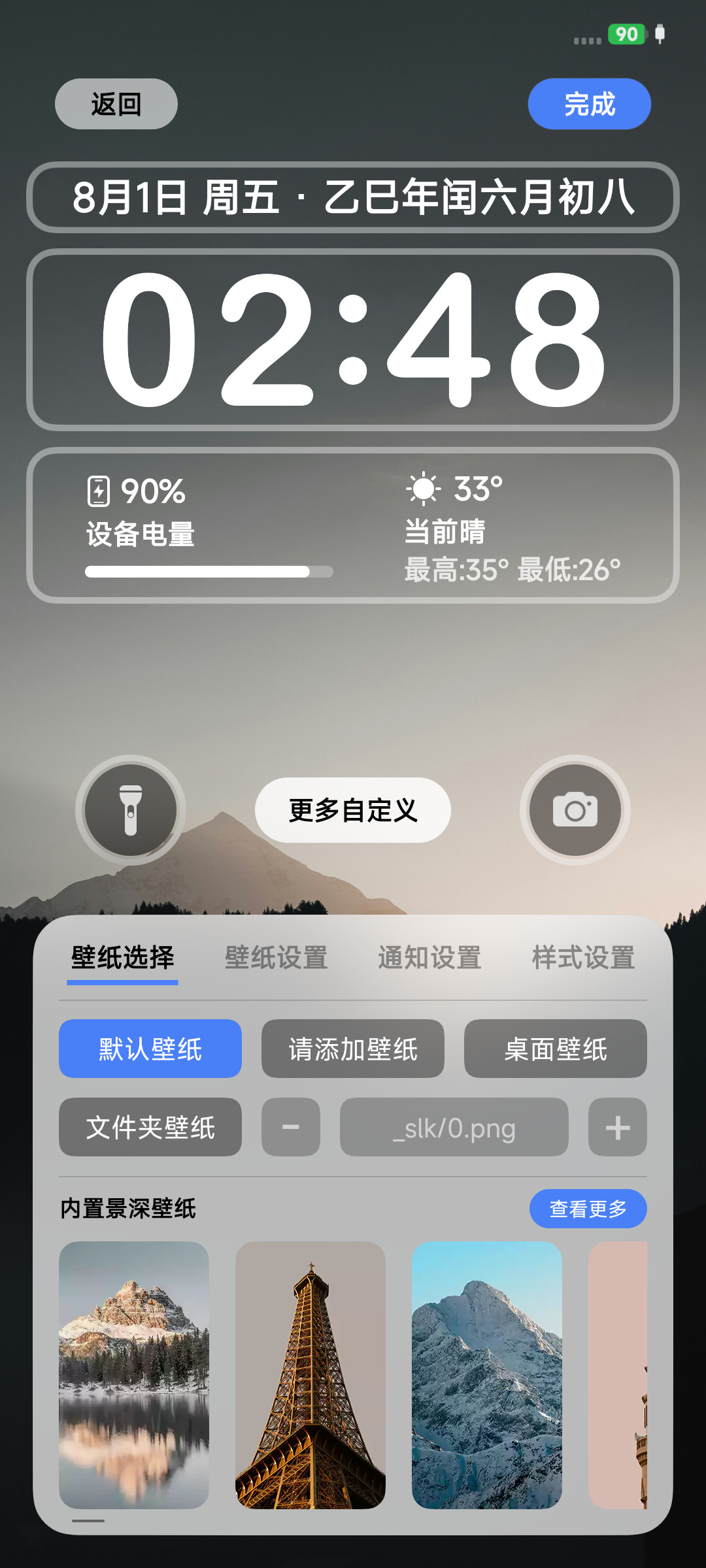Tap the minus button beside the filename

pos(291,1127)
